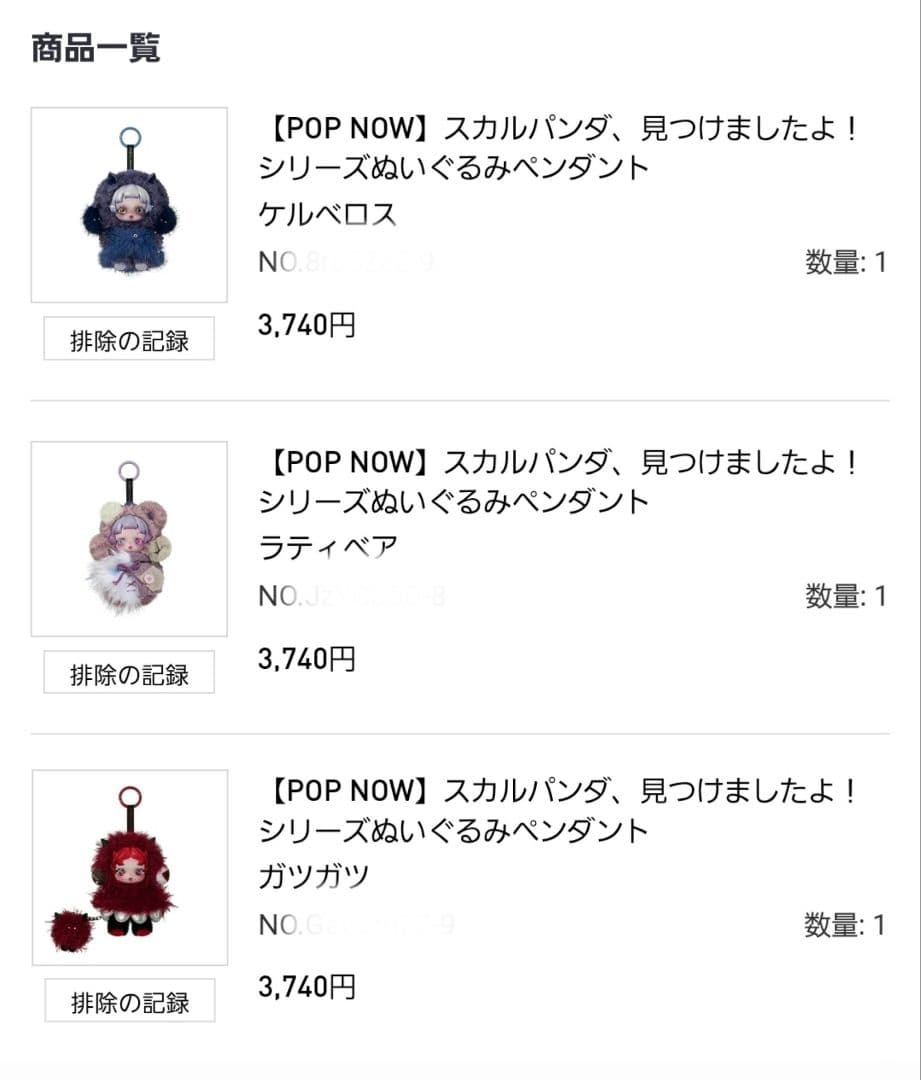The width and height of the screenshot is (921, 1080).
Task: Click the ラティベア plush pendant thumbnail
Action: click(x=128, y=537)
